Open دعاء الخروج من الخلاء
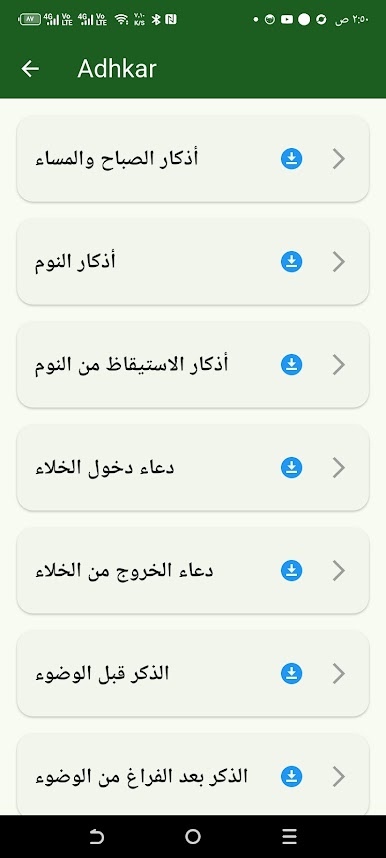Screen dimensions: 386x858 click(193, 571)
